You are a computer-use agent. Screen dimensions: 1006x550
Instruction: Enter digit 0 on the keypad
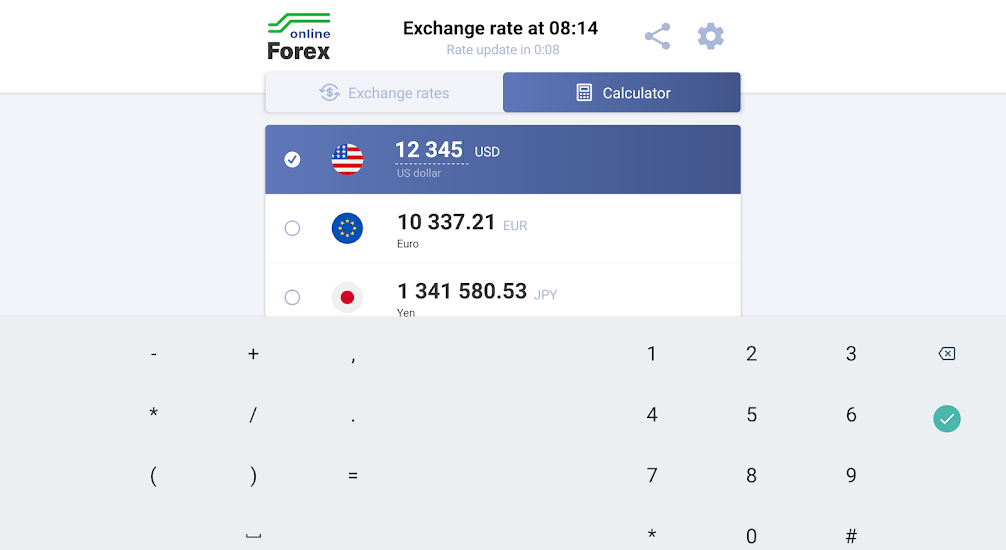coord(752,535)
